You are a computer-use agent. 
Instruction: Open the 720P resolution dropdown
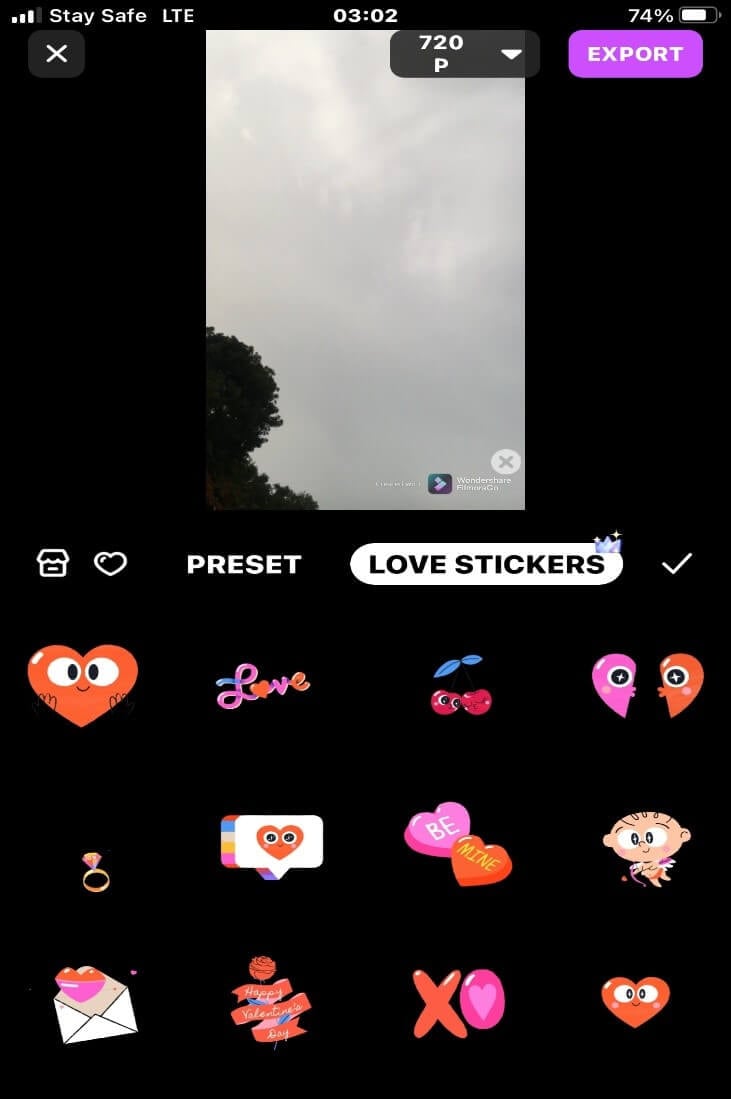click(x=465, y=54)
